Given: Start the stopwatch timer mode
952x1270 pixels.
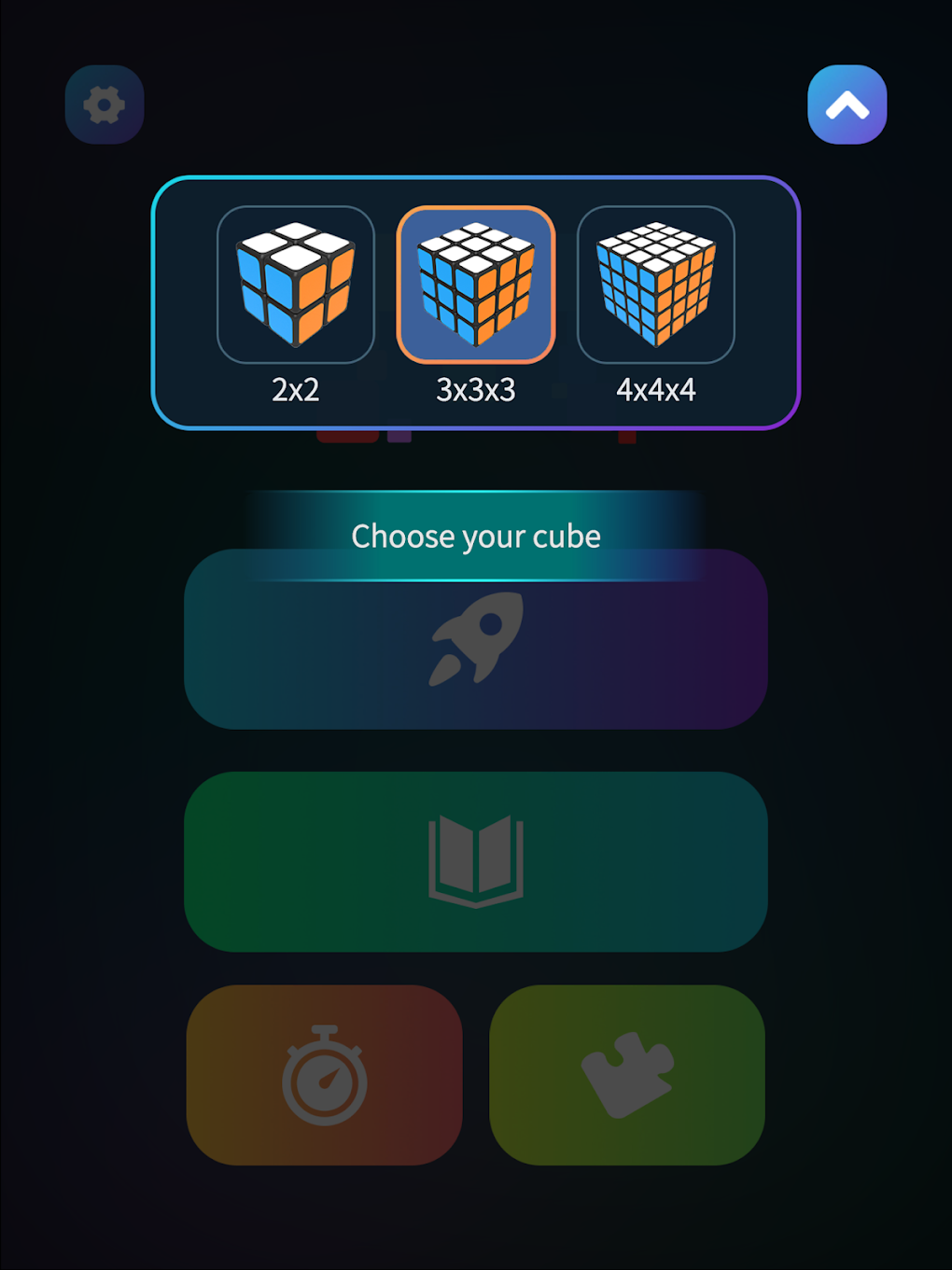Looking at the screenshot, I should click(325, 1075).
